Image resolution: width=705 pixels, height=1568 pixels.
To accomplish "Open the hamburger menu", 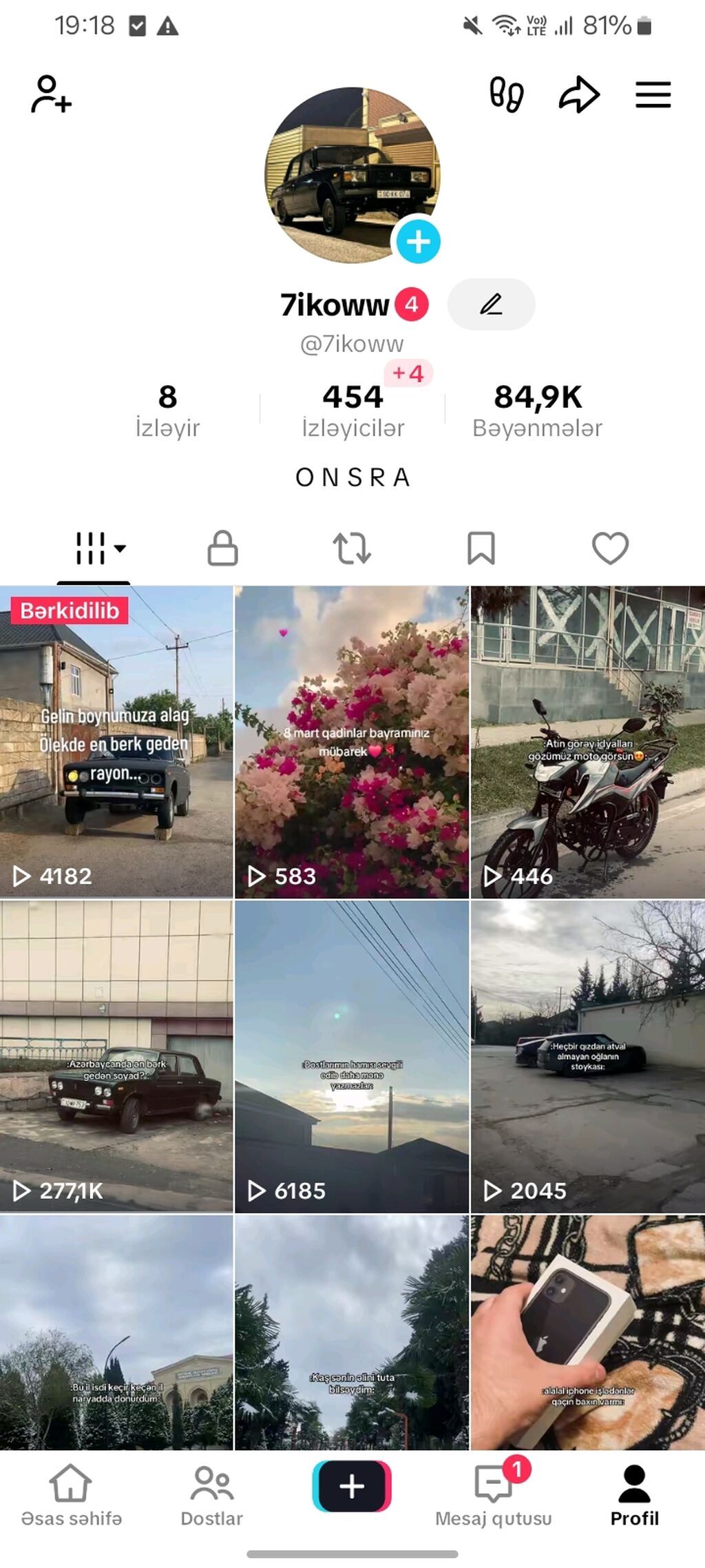I will (653, 94).
